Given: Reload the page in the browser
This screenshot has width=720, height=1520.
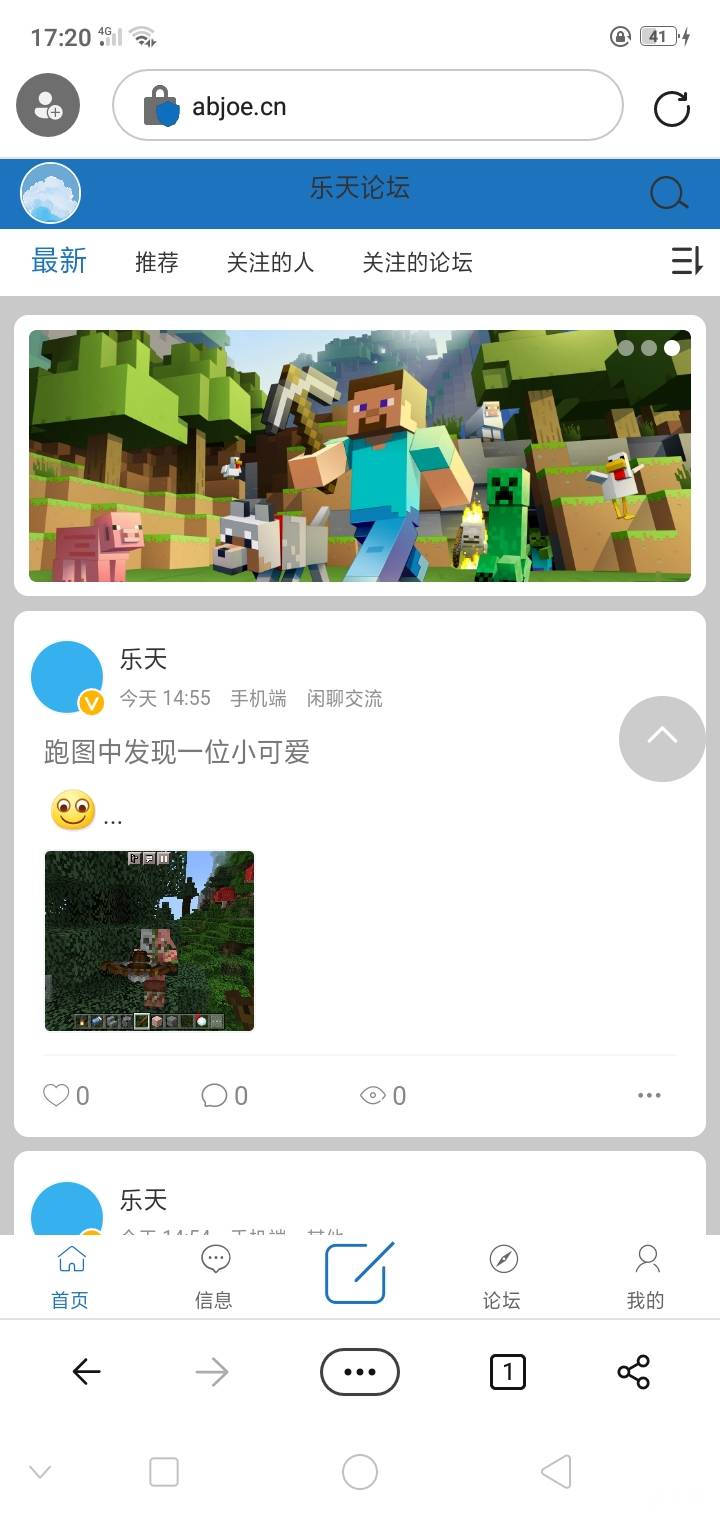Looking at the screenshot, I should point(672,109).
